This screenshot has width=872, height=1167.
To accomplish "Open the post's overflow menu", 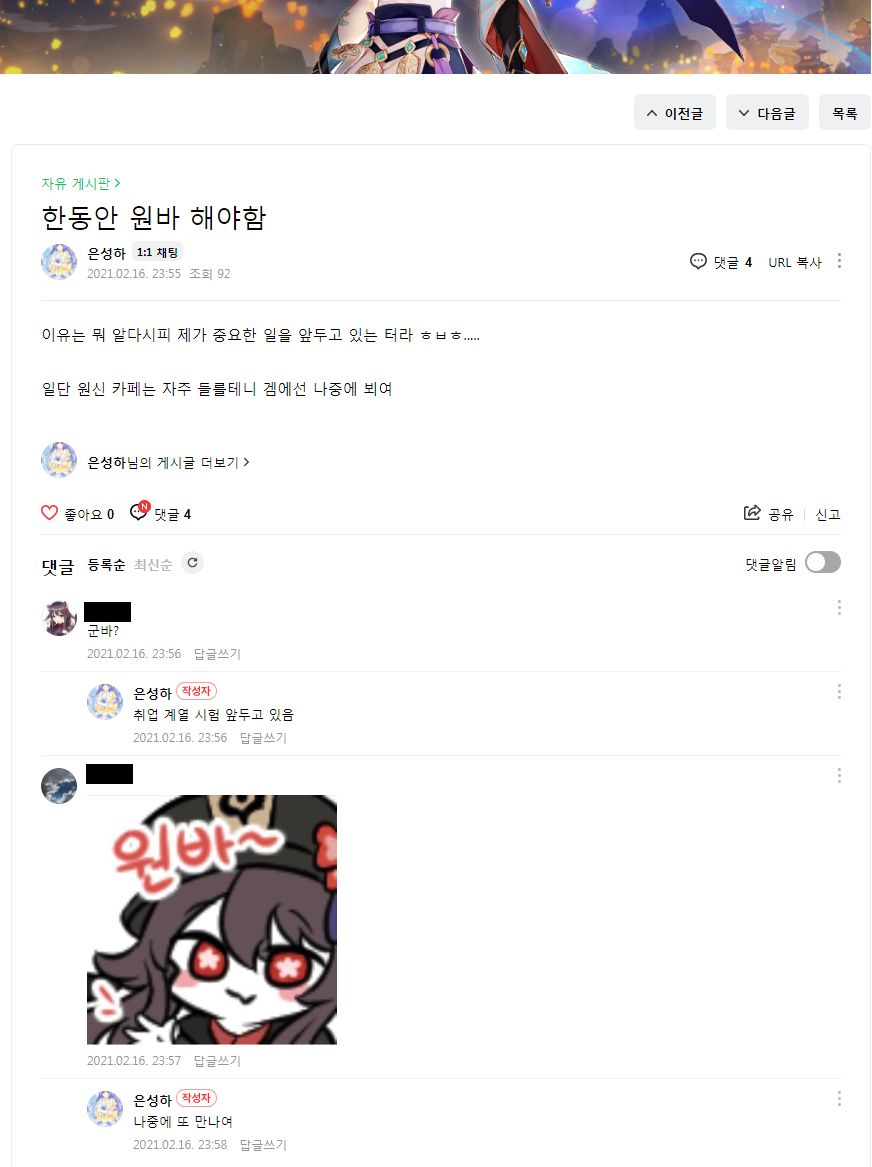I will [x=839, y=261].
